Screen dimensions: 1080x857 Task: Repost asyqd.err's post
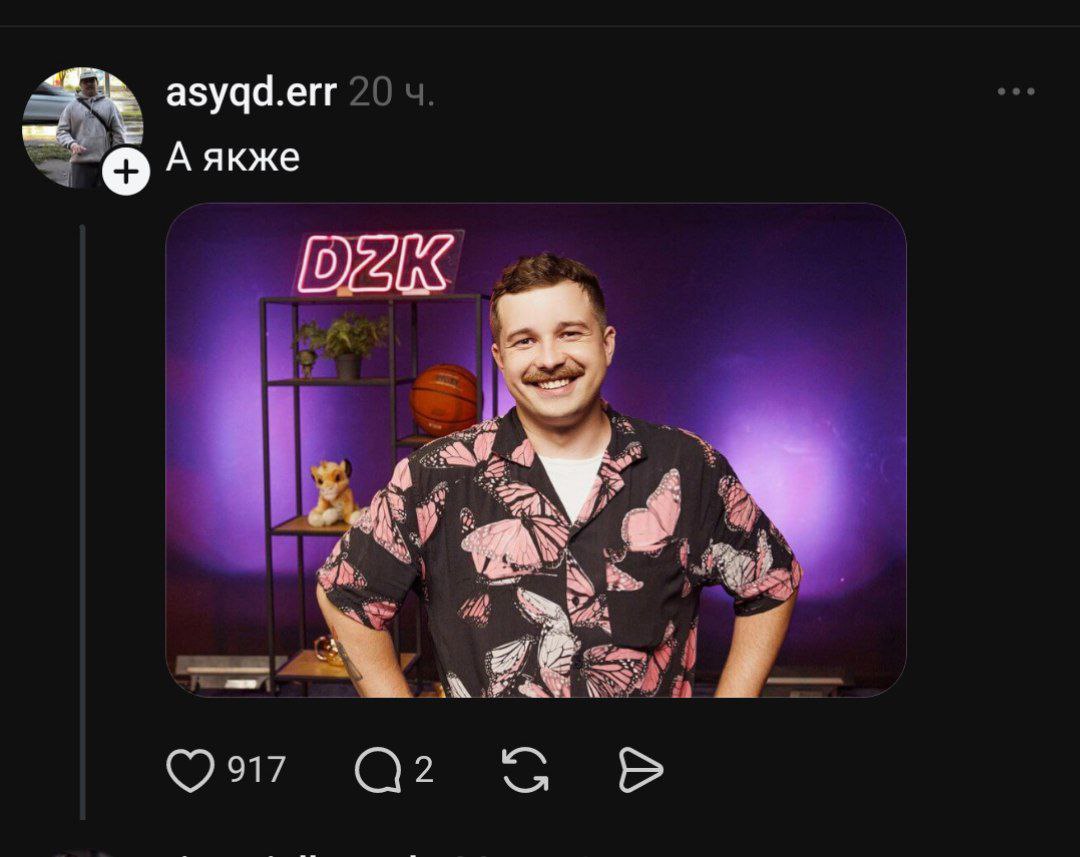coord(525,771)
